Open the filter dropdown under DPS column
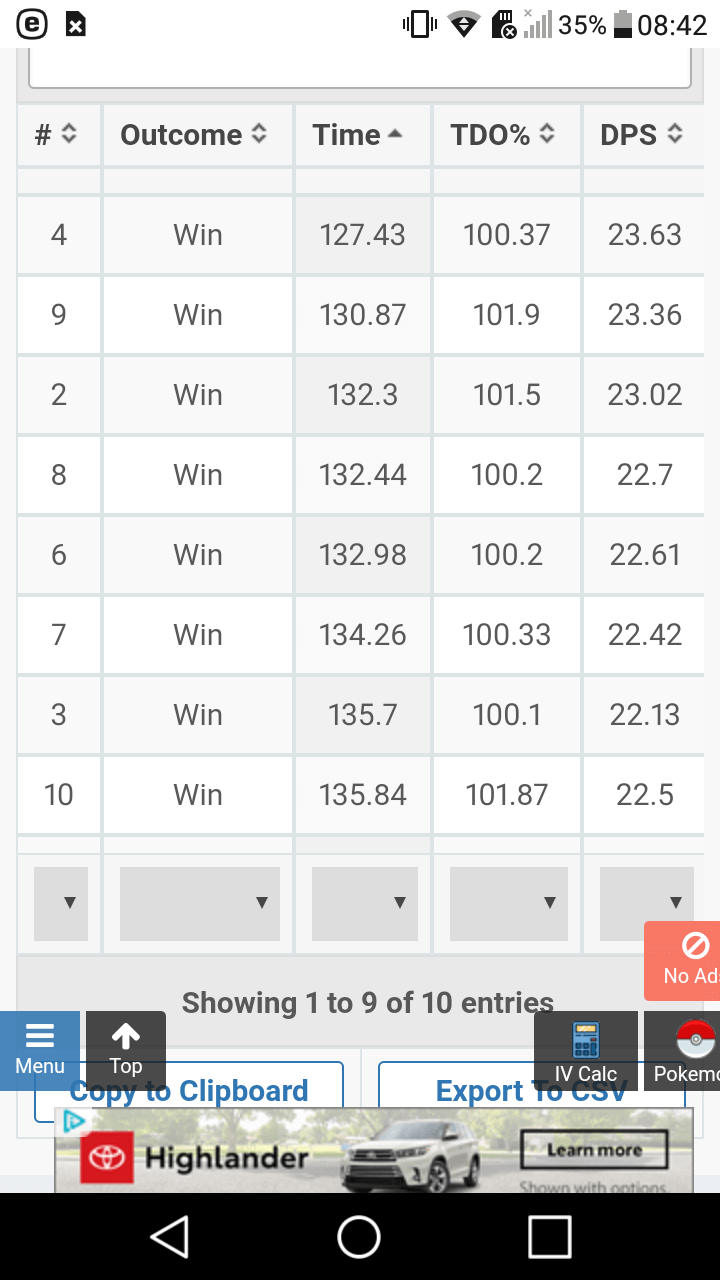This screenshot has height=1280, width=720. click(x=648, y=903)
